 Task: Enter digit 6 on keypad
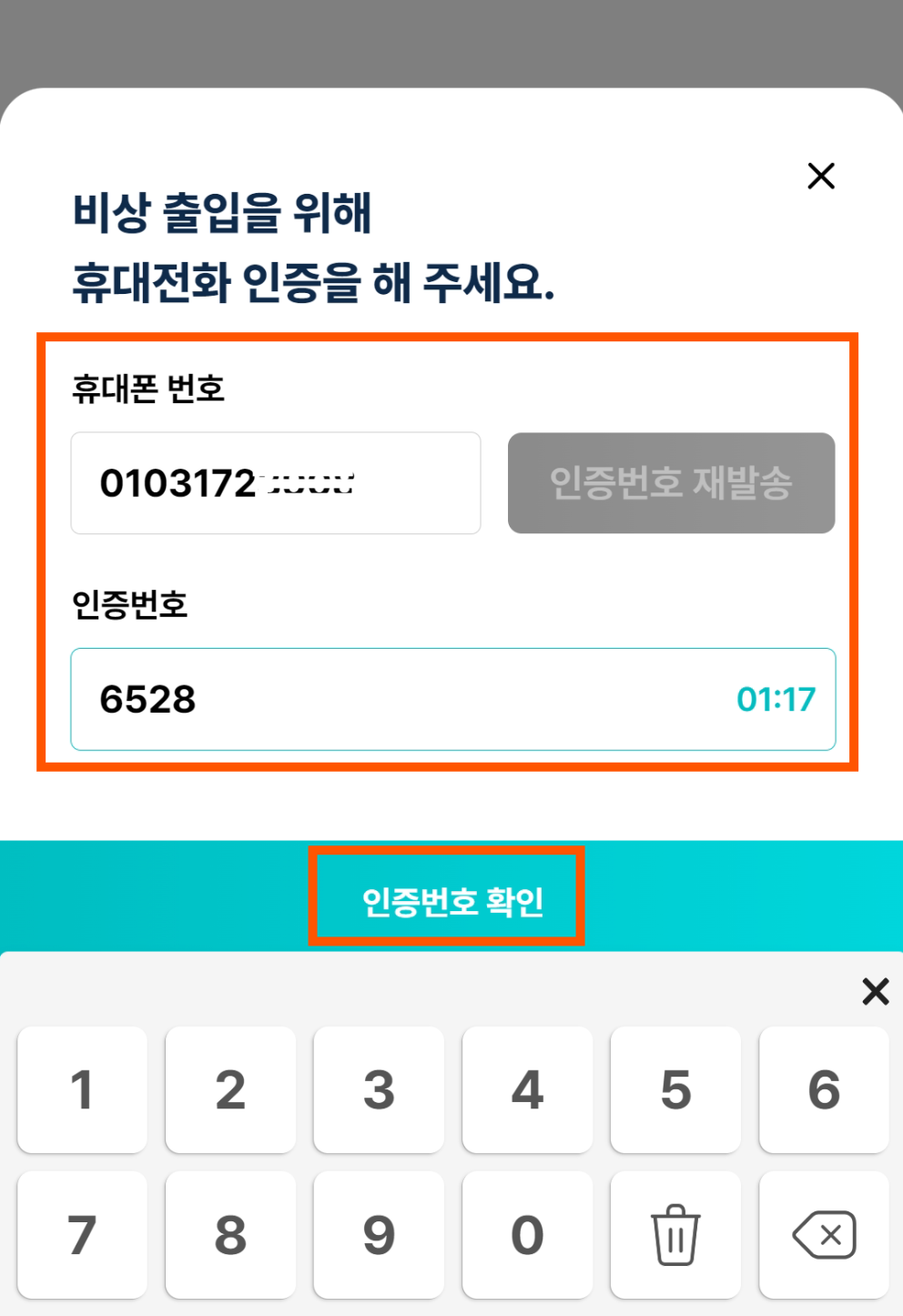(824, 1089)
